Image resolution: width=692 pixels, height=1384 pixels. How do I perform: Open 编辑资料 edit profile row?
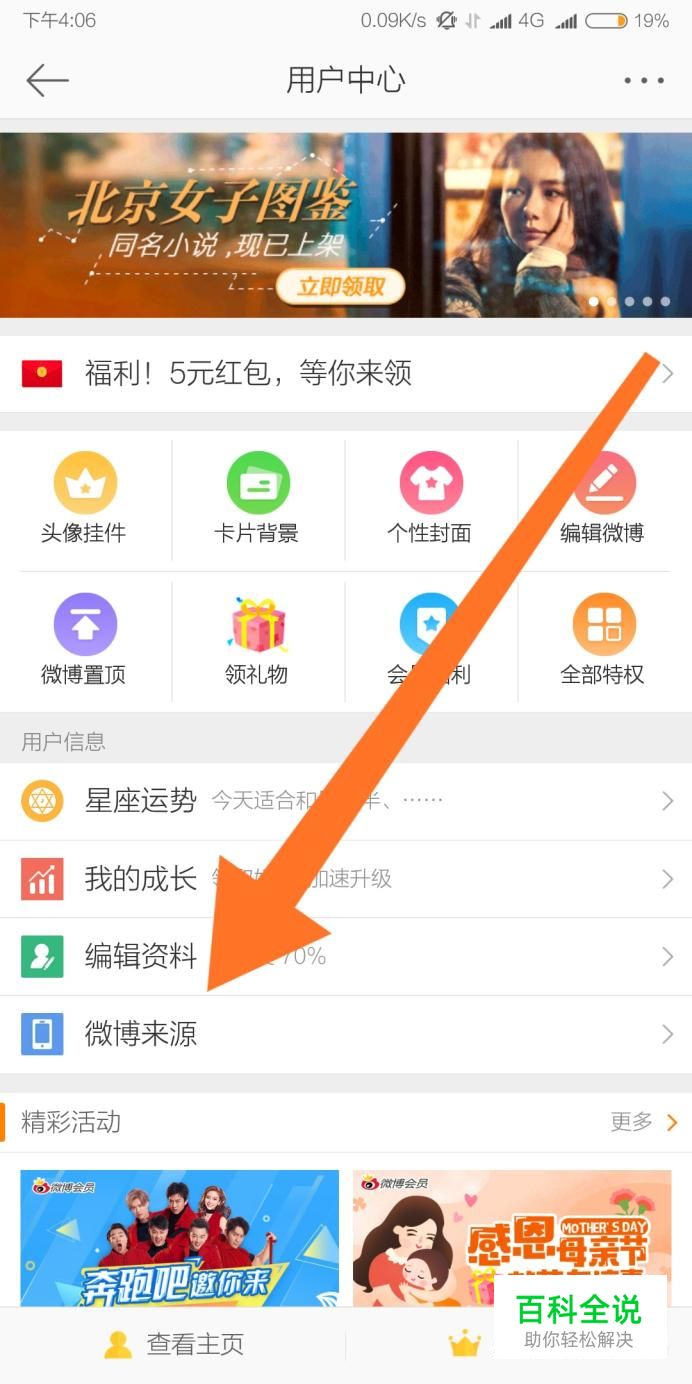(x=346, y=957)
